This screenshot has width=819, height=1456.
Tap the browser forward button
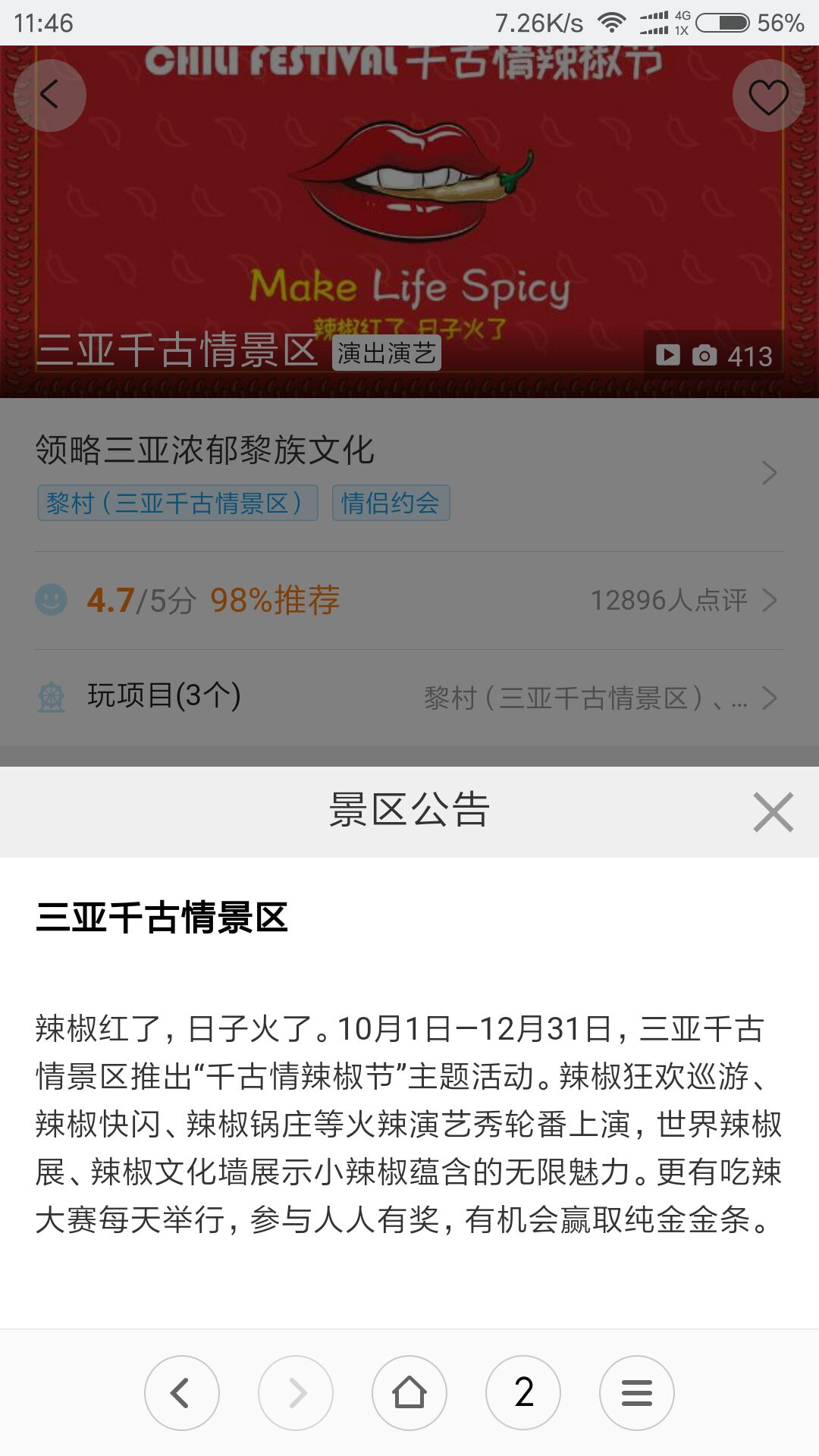[x=296, y=1393]
